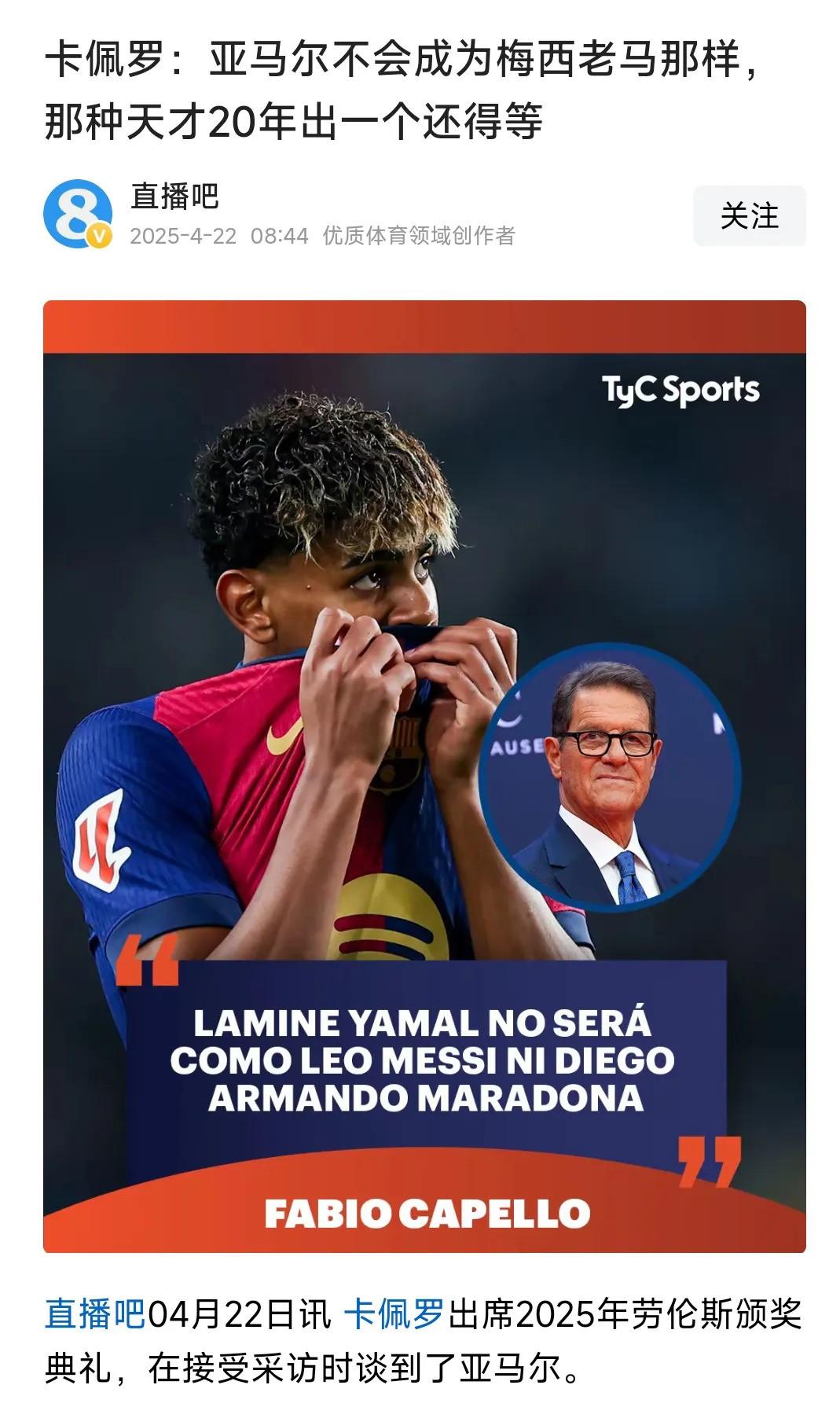Image resolution: width=840 pixels, height=1407 pixels.
Task: Open the 直播吧 author avatar
Action: pos(77,214)
